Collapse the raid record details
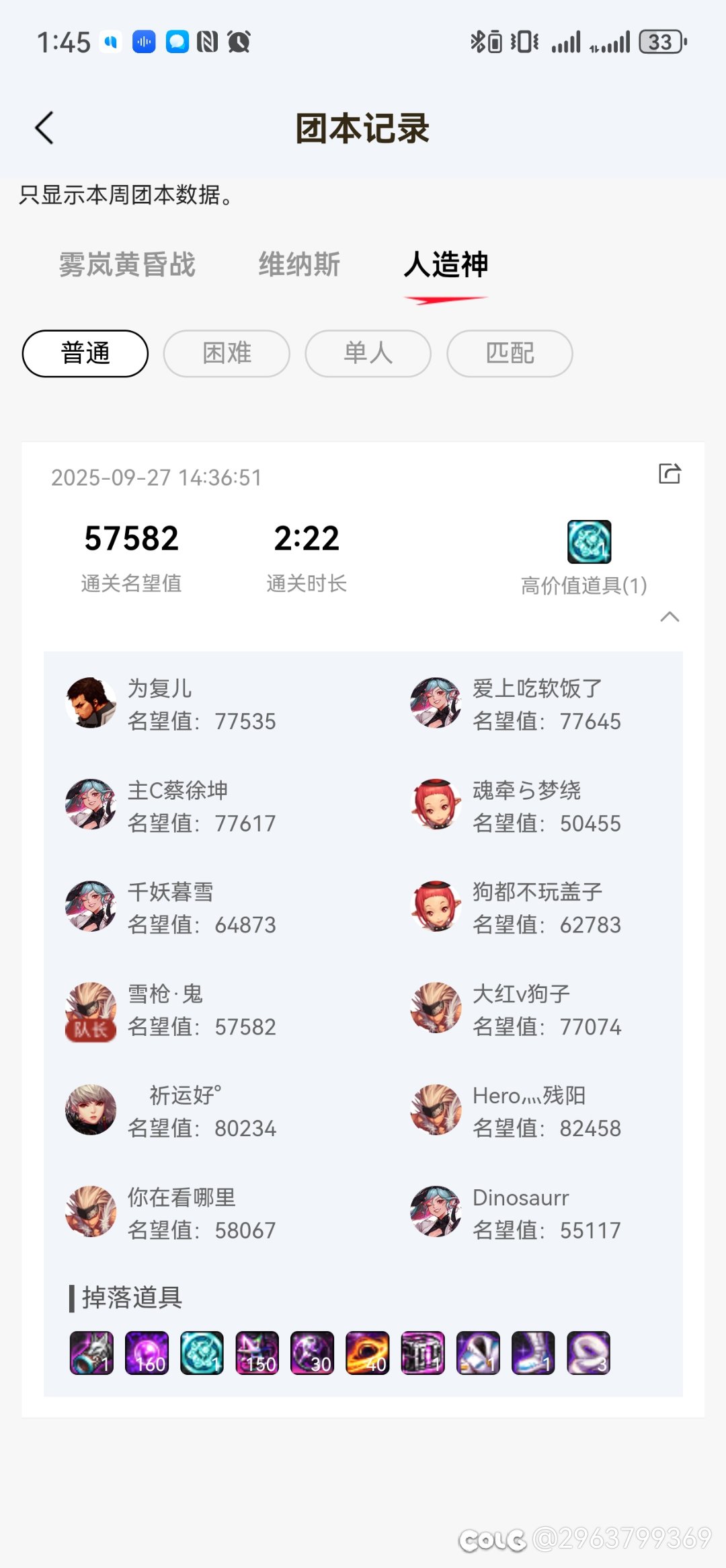Viewport: 726px width, 1568px height. pos(670,617)
